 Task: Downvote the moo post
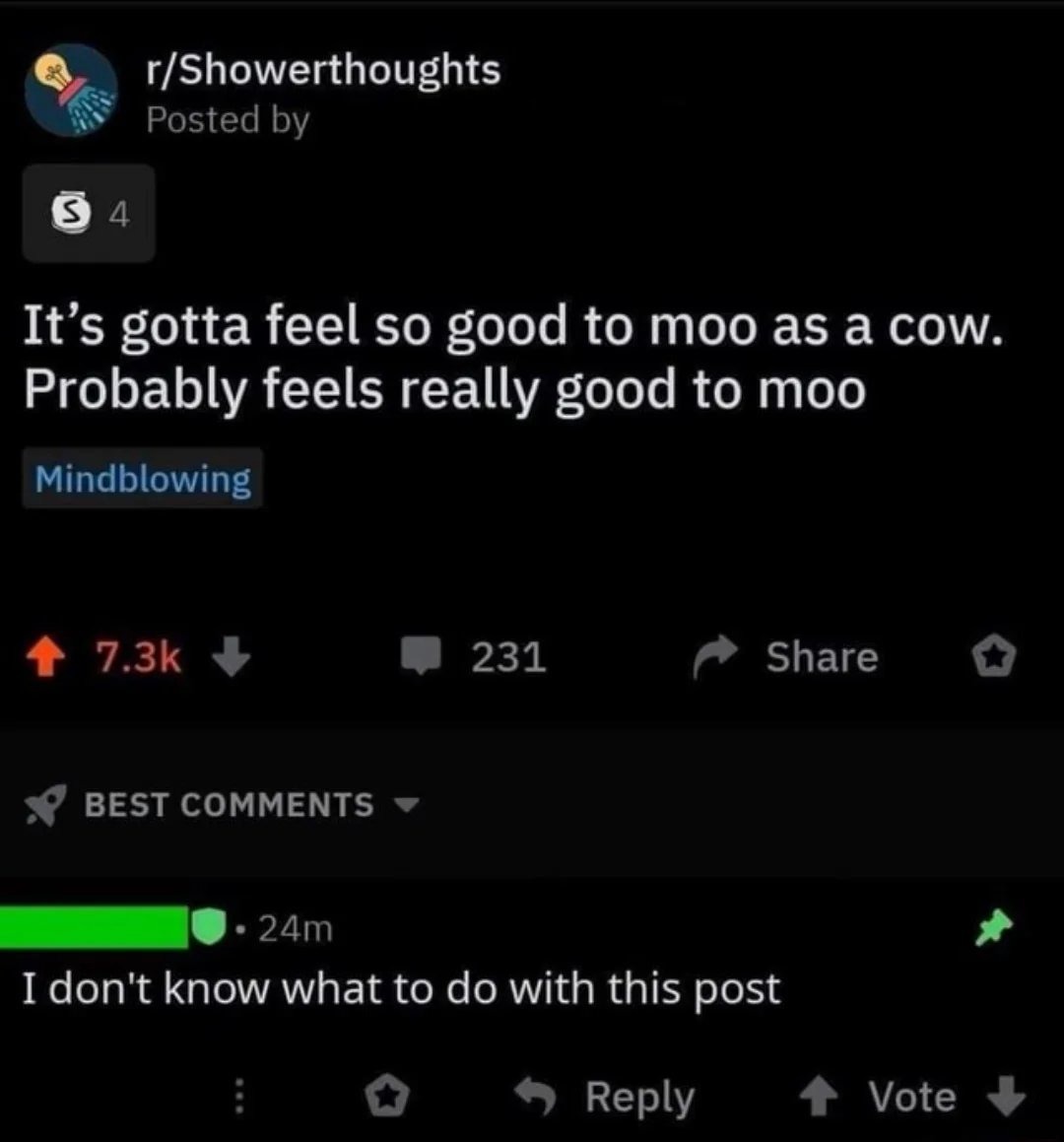[x=231, y=657]
